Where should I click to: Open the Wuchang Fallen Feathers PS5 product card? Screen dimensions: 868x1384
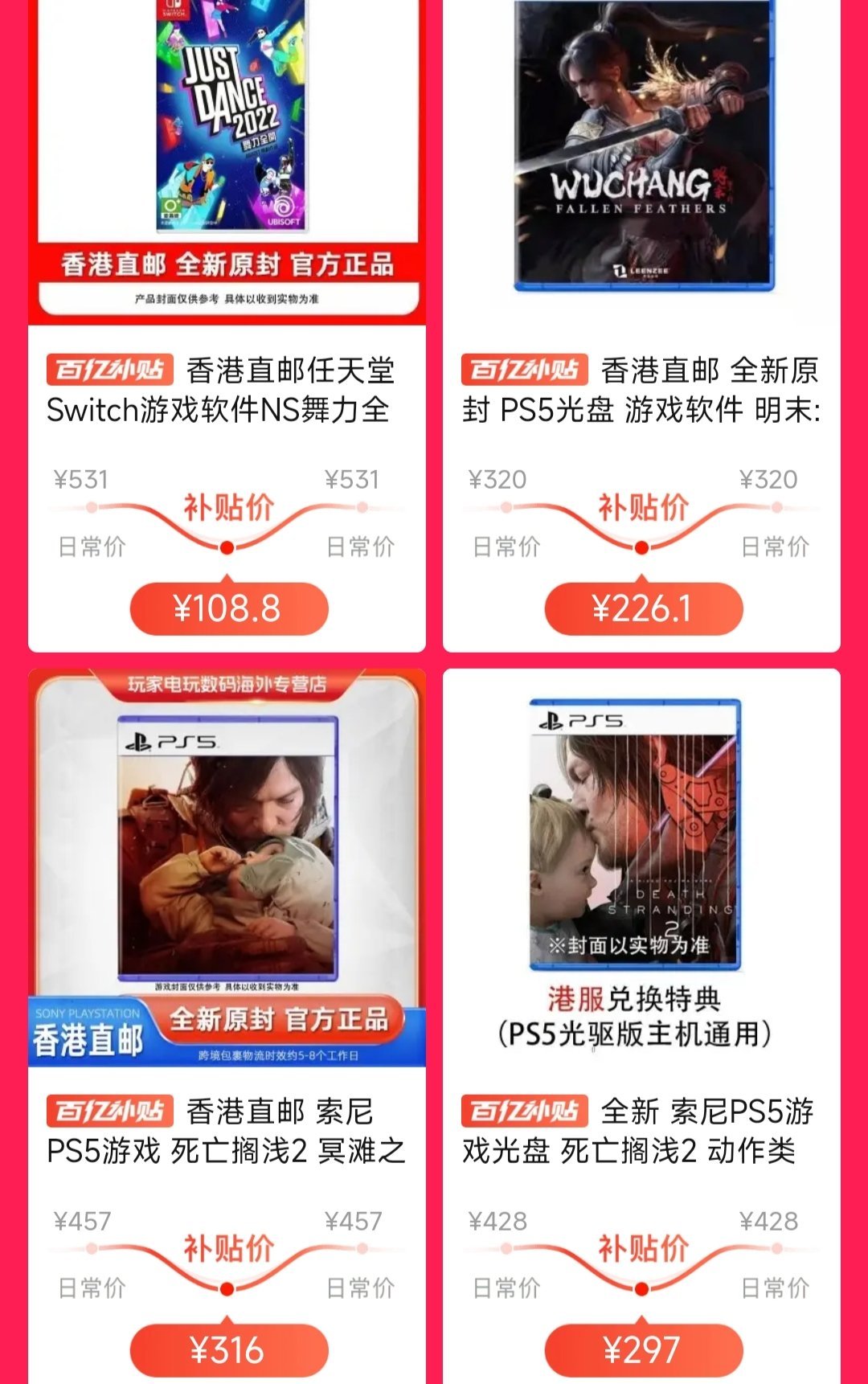[641, 161]
